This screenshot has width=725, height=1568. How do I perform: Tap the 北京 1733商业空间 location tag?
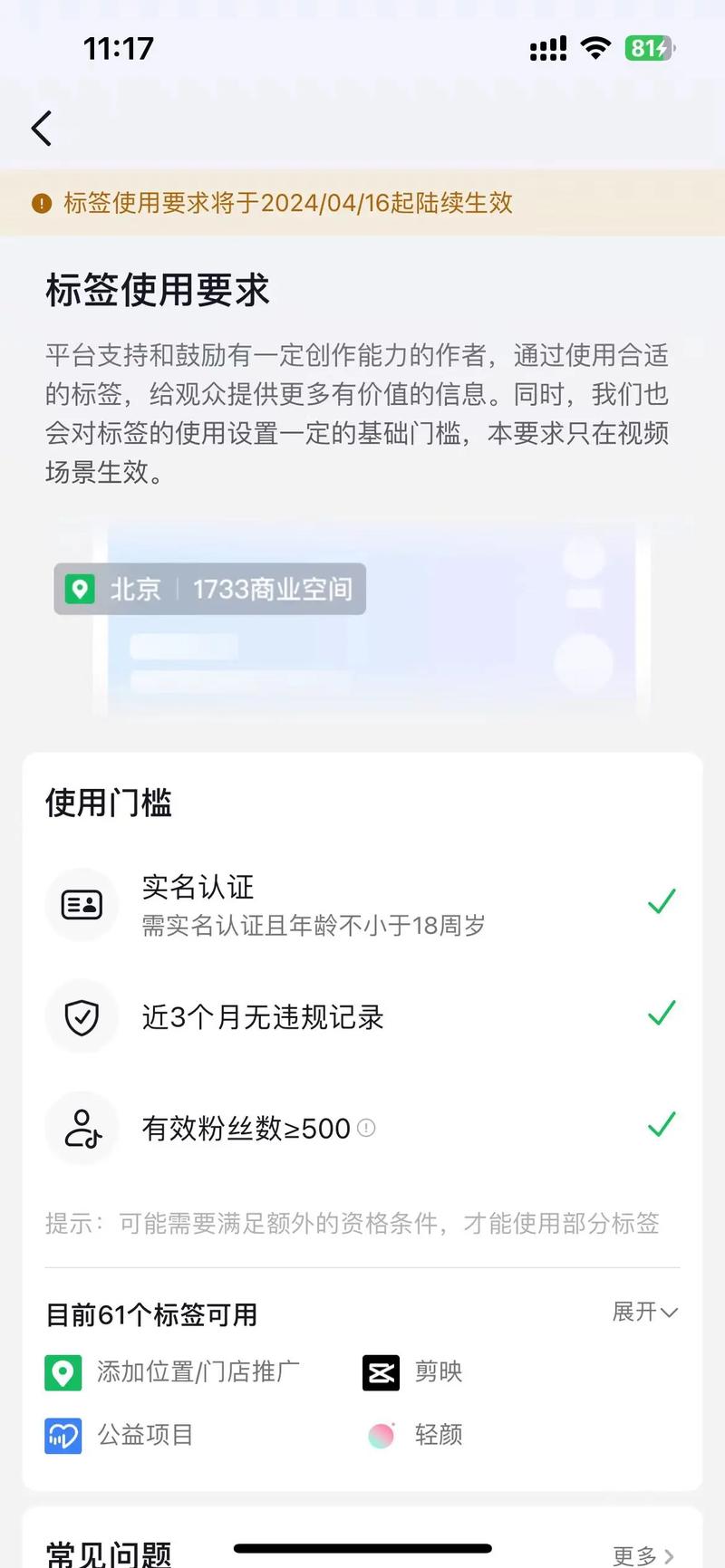pyautogui.click(x=208, y=589)
